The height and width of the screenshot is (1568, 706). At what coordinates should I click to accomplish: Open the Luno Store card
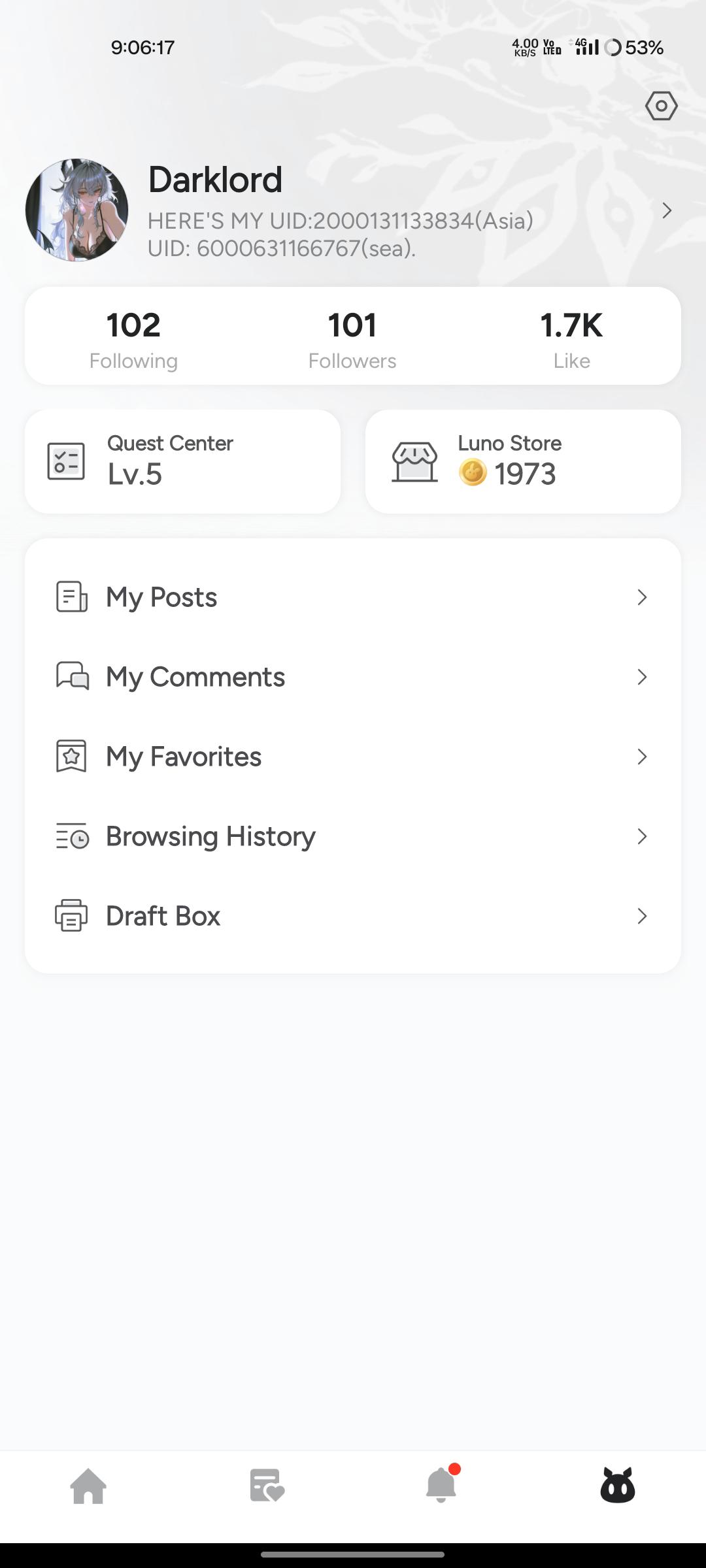click(x=523, y=461)
